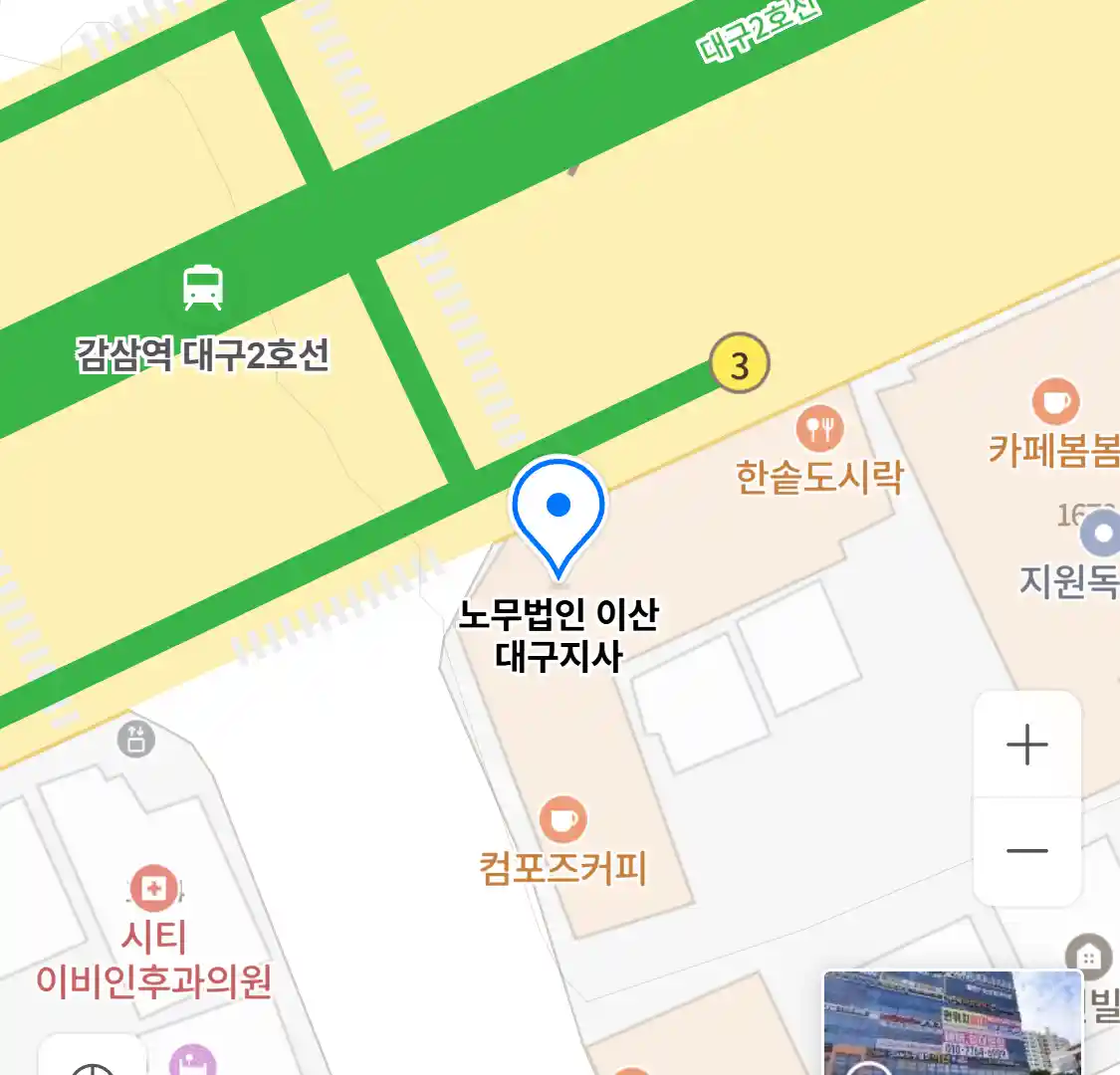Open the 한솥도시락 restaurant marker

click(x=820, y=430)
